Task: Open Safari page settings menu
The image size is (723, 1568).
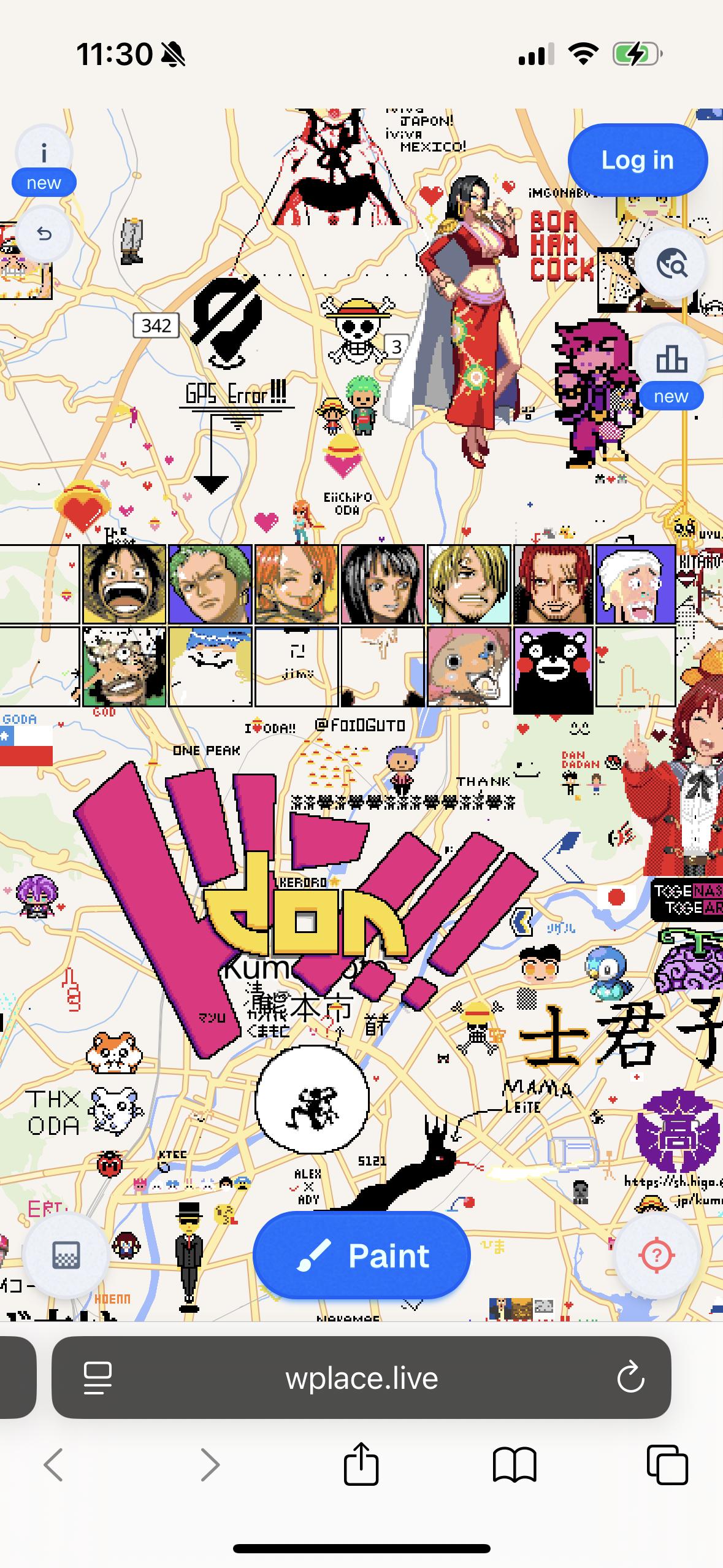Action: tap(98, 1378)
